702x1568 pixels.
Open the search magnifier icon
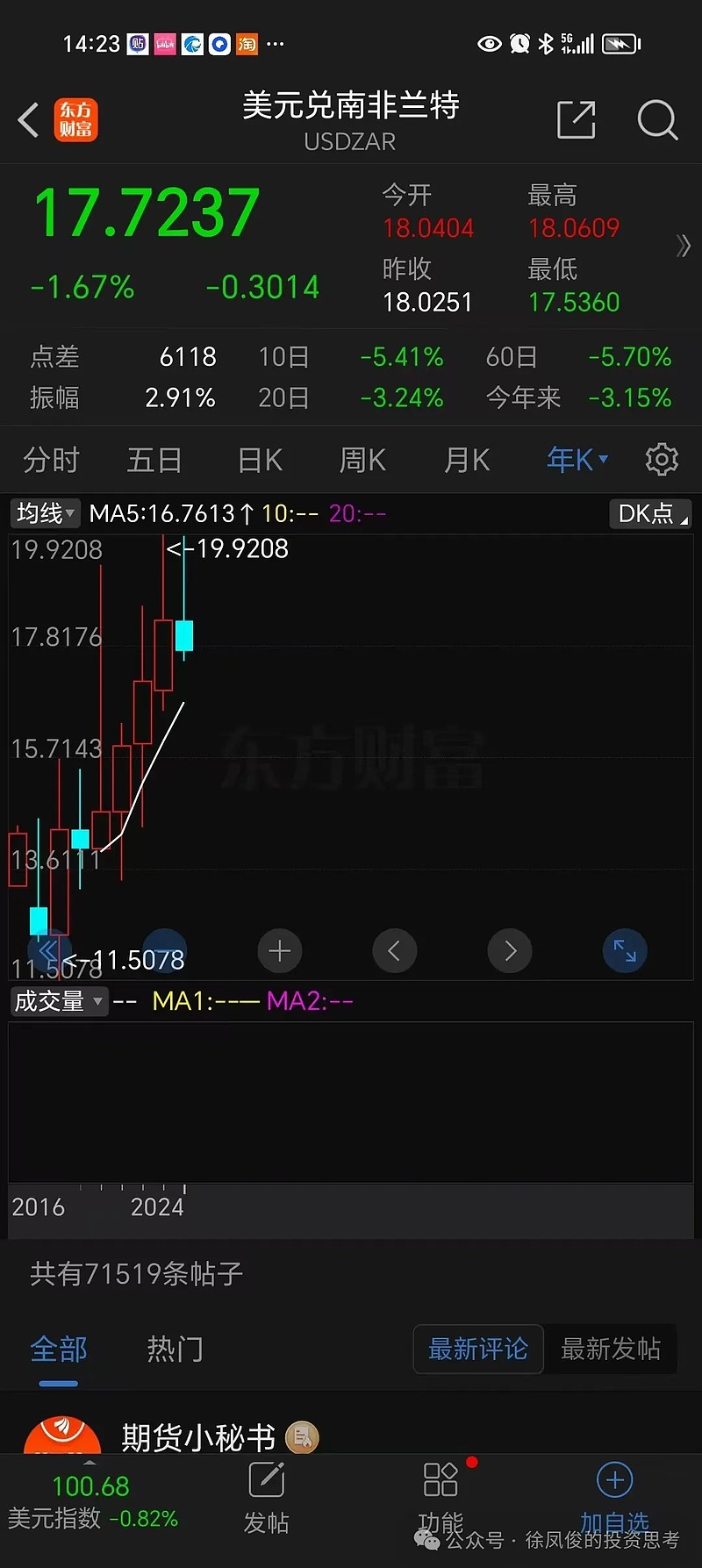coord(657,120)
